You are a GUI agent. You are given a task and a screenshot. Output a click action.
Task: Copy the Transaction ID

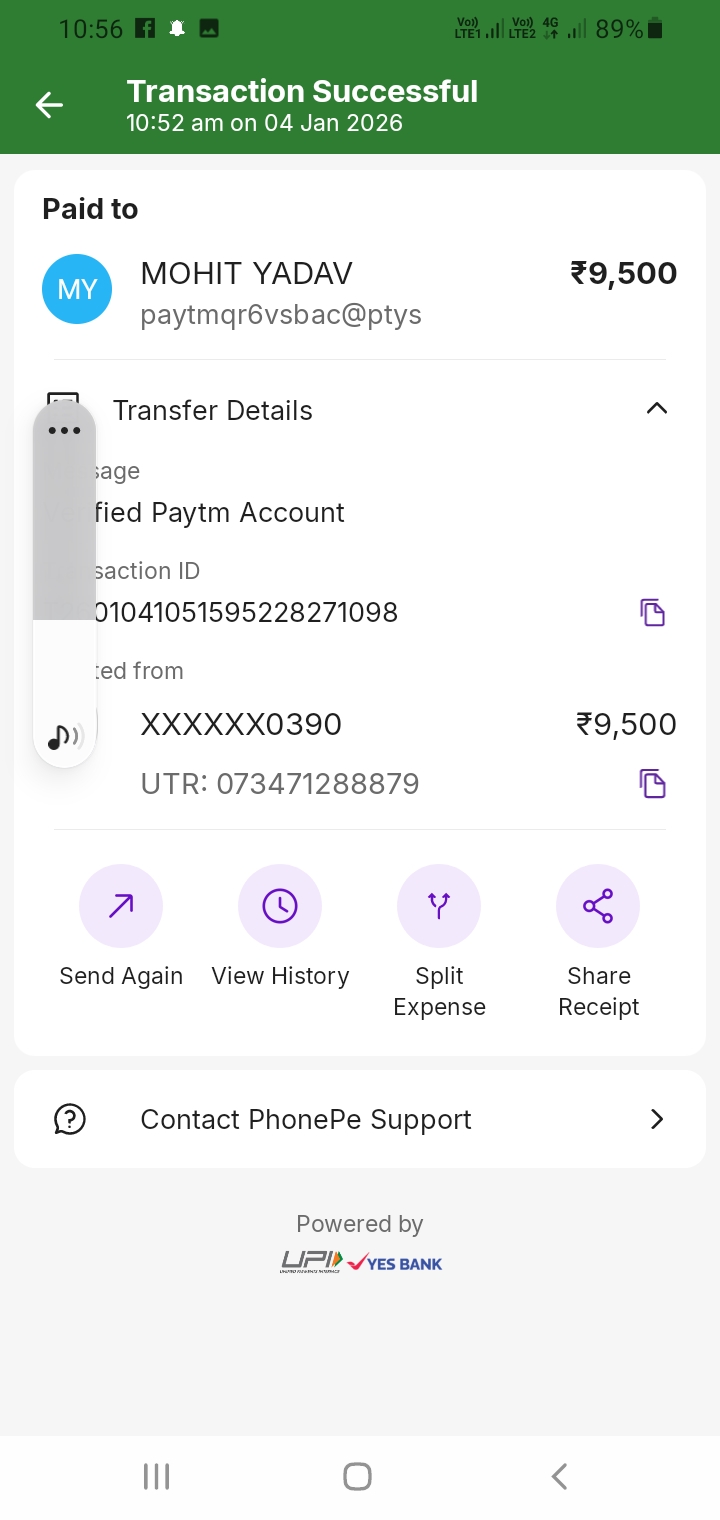[653, 612]
